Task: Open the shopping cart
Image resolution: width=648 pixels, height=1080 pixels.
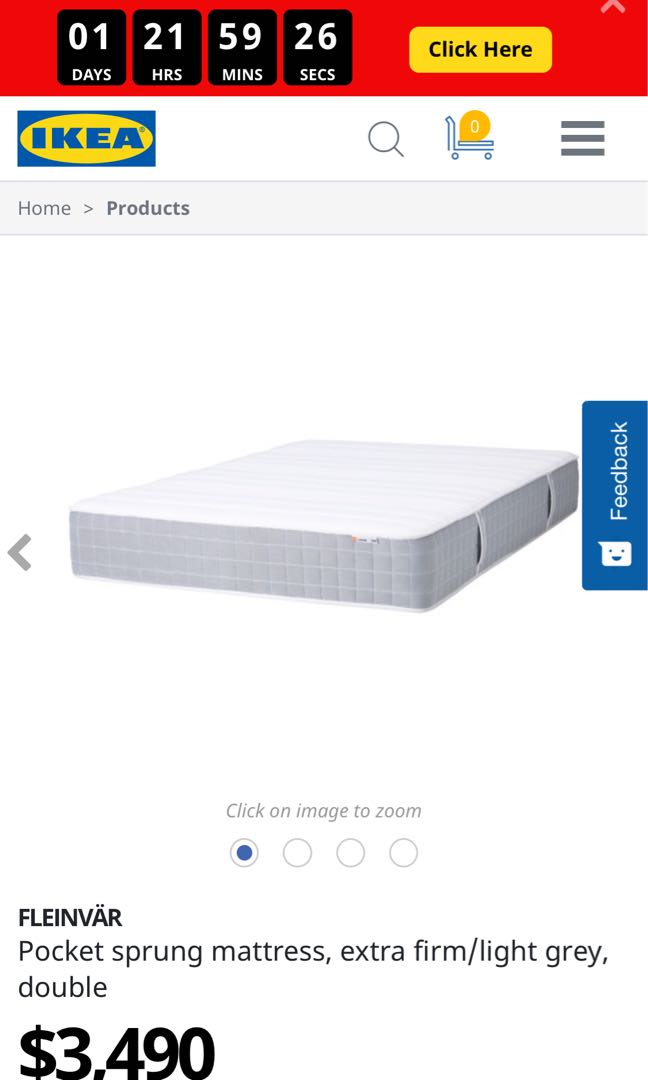Action: tap(469, 138)
